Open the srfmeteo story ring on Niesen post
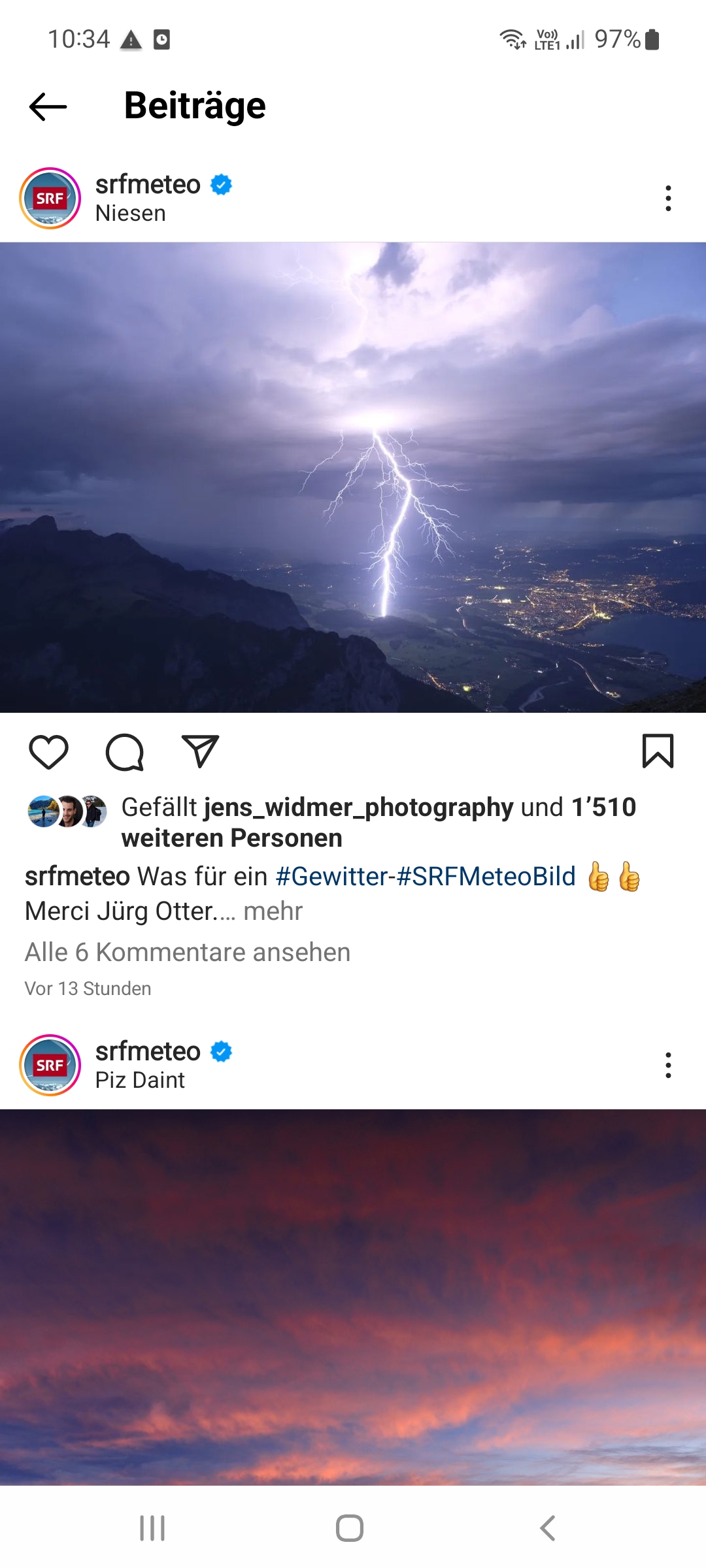Image resolution: width=706 pixels, height=1568 pixels. [x=50, y=198]
